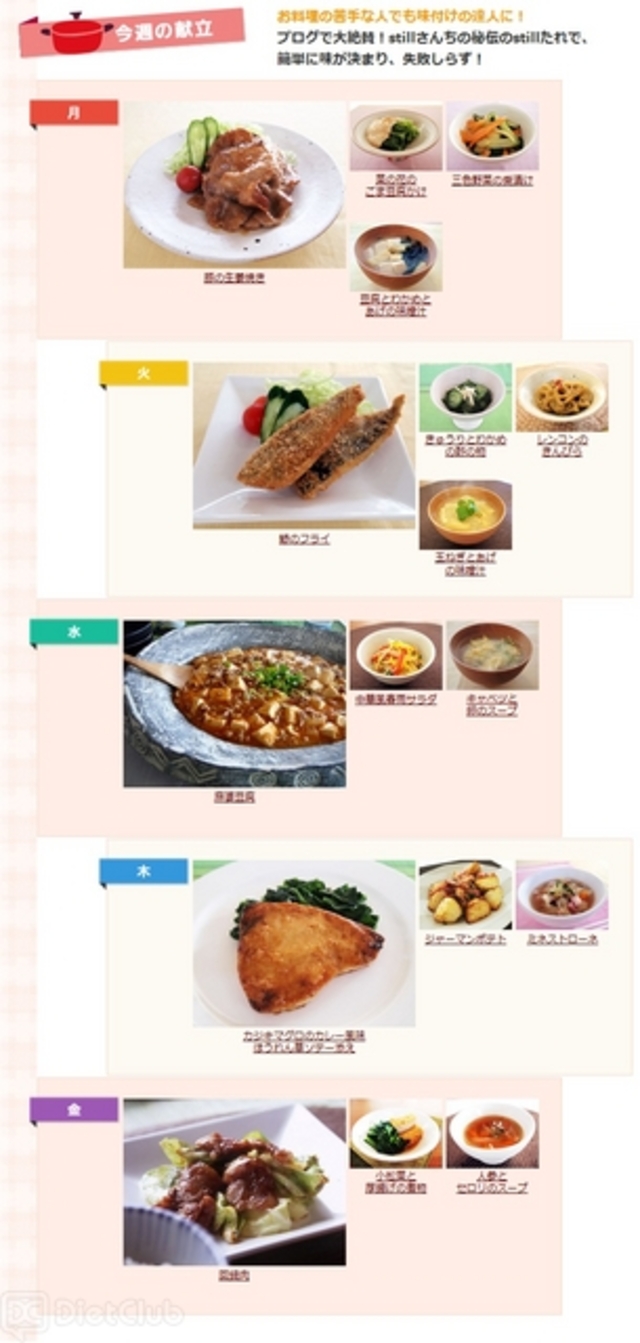
Task: Open the 人参とセロリのスープ link
Action: coord(492,1182)
